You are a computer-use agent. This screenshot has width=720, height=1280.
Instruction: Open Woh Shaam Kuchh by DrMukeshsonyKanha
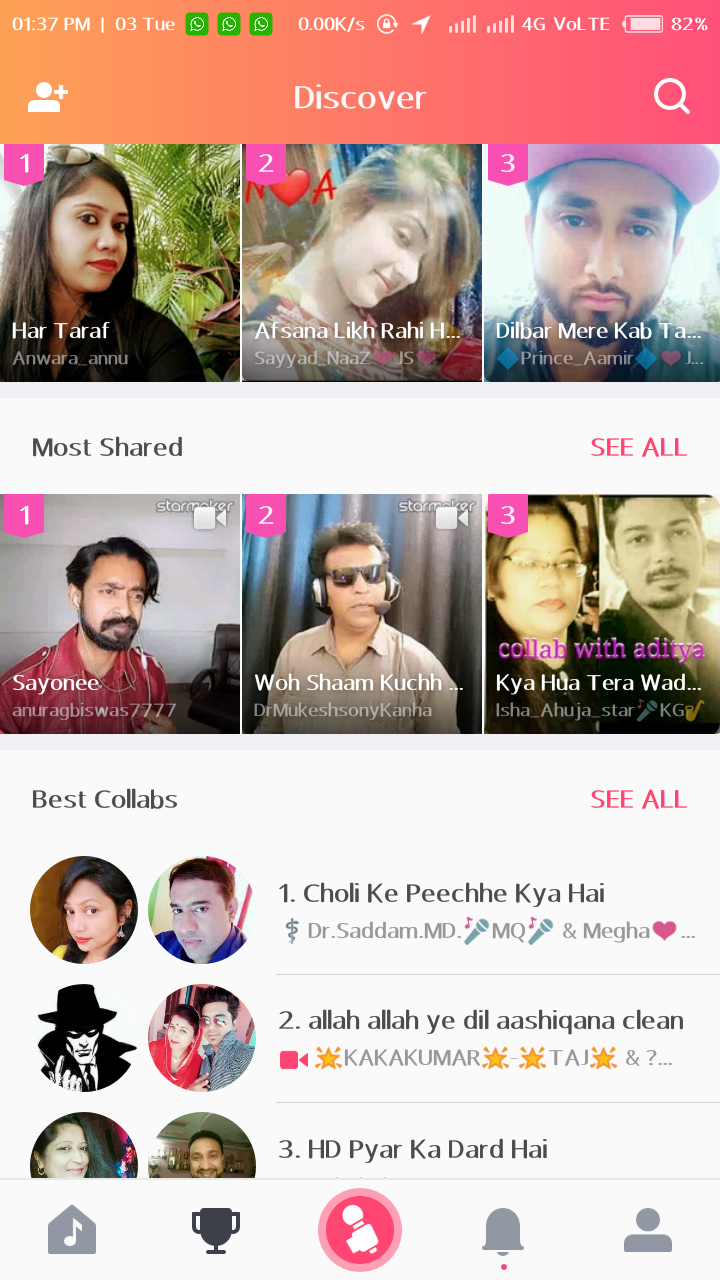click(x=361, y=614)
